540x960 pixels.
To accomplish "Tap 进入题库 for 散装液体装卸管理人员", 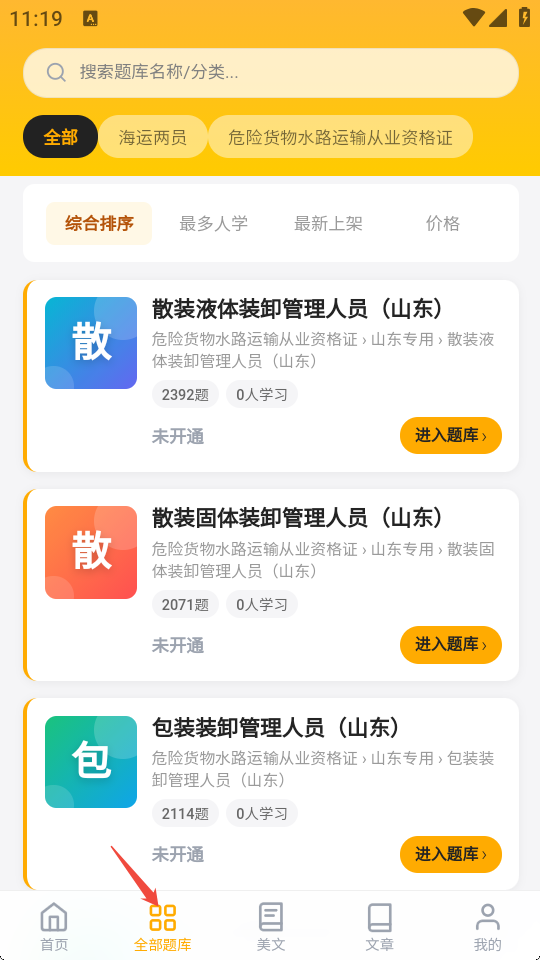I will (x=451, y=436).
